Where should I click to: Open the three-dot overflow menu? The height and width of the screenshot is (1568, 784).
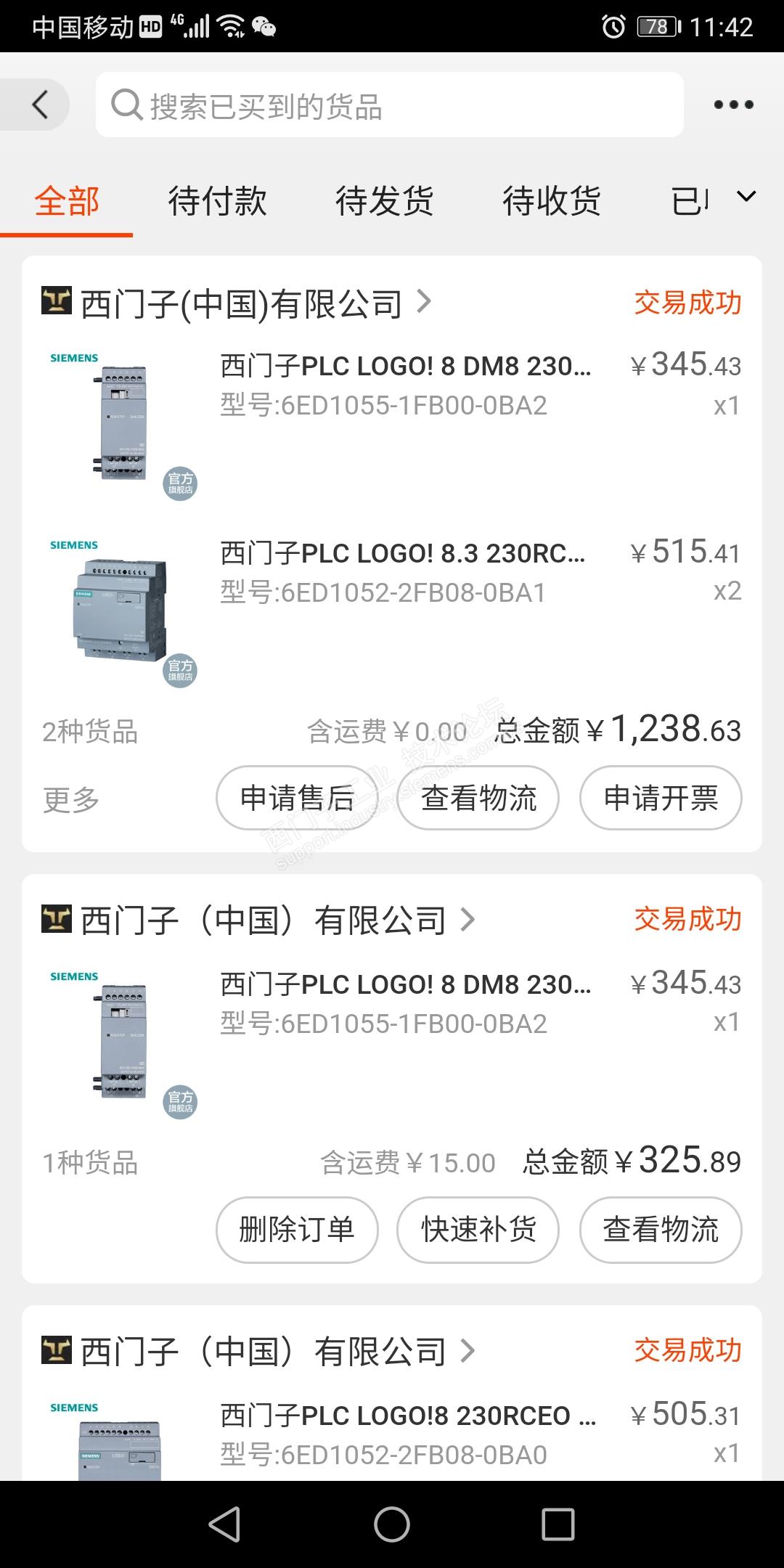tap(733, 105)
